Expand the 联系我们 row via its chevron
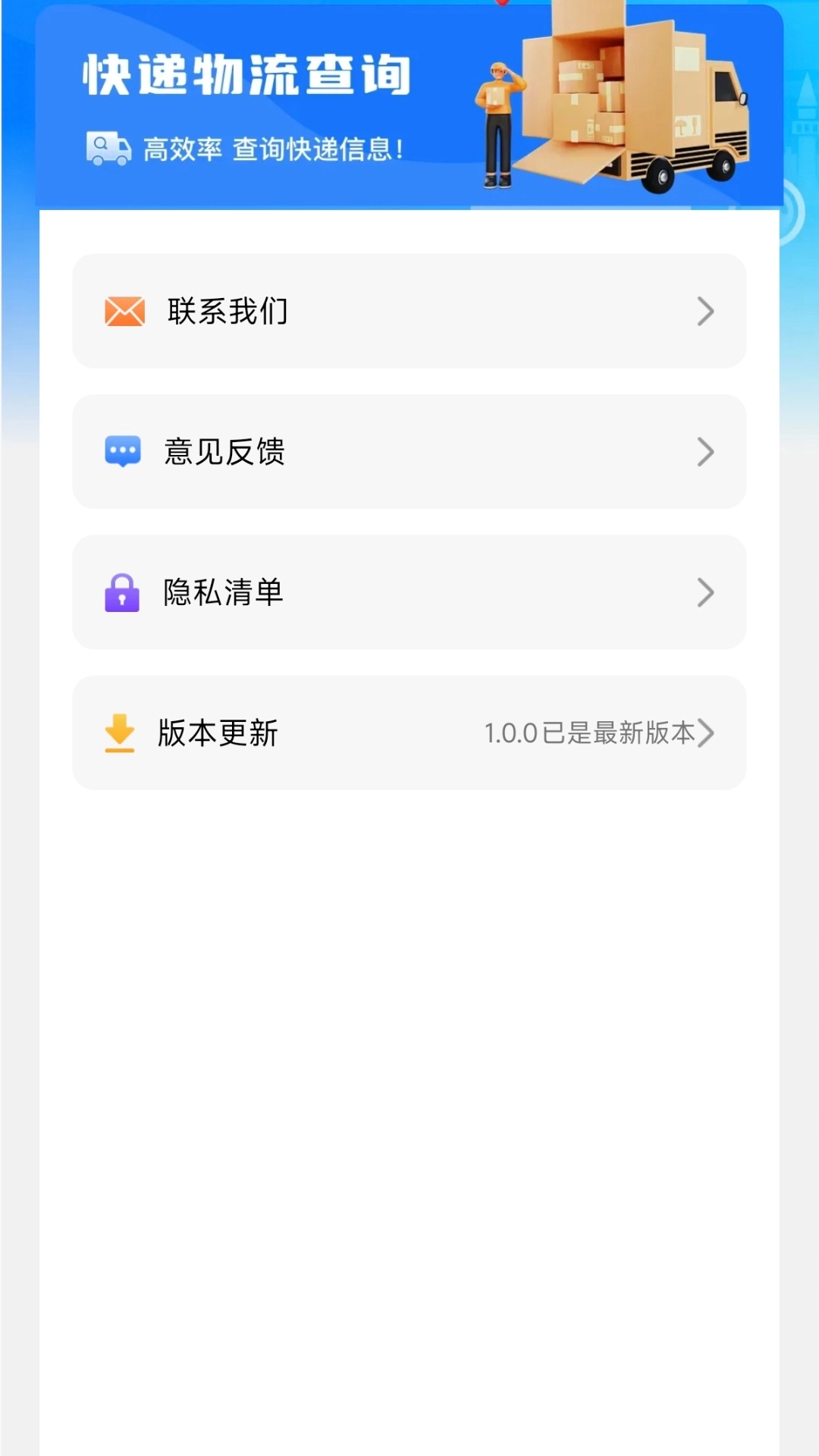Viewport: 819px width, 1456px height. pos(705,310)
